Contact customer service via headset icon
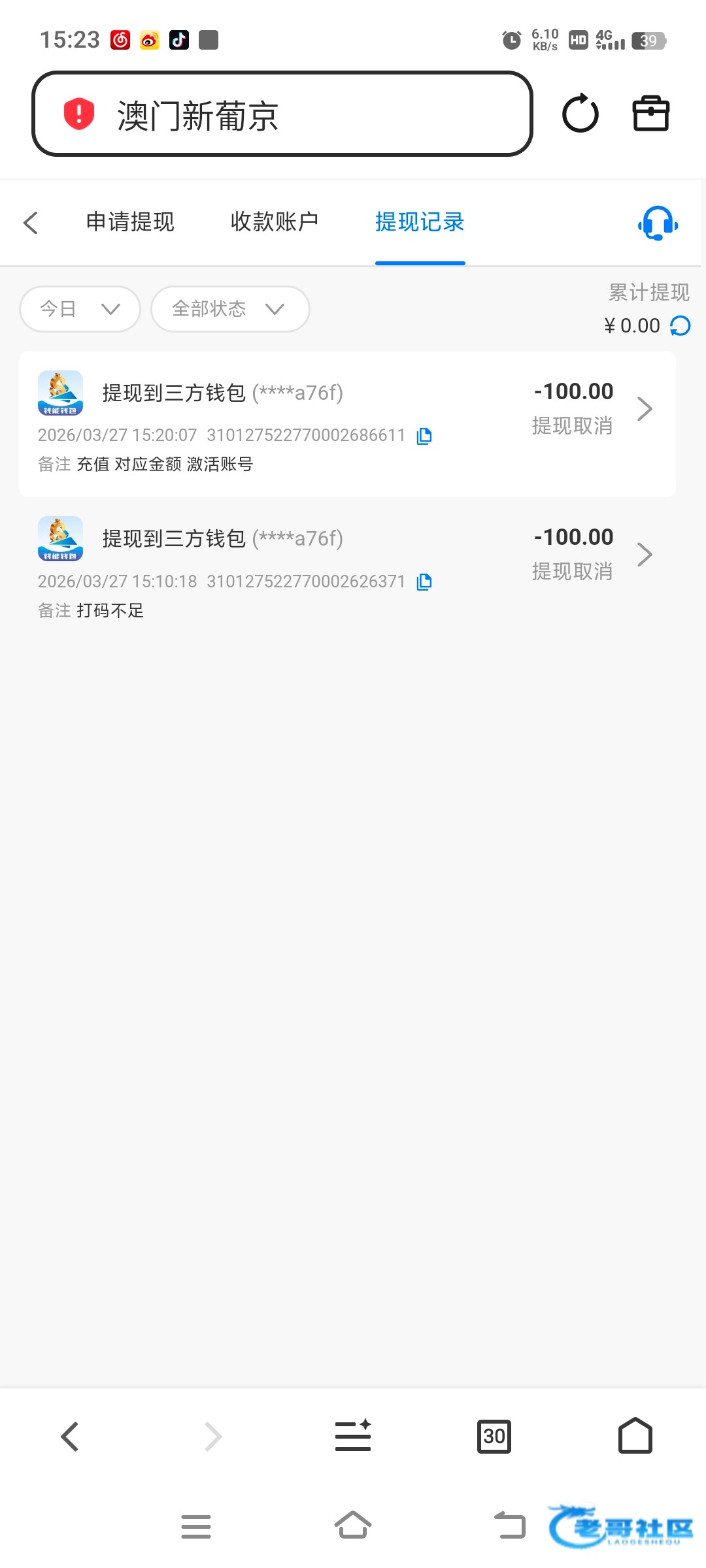 click(x=658, y=223)
